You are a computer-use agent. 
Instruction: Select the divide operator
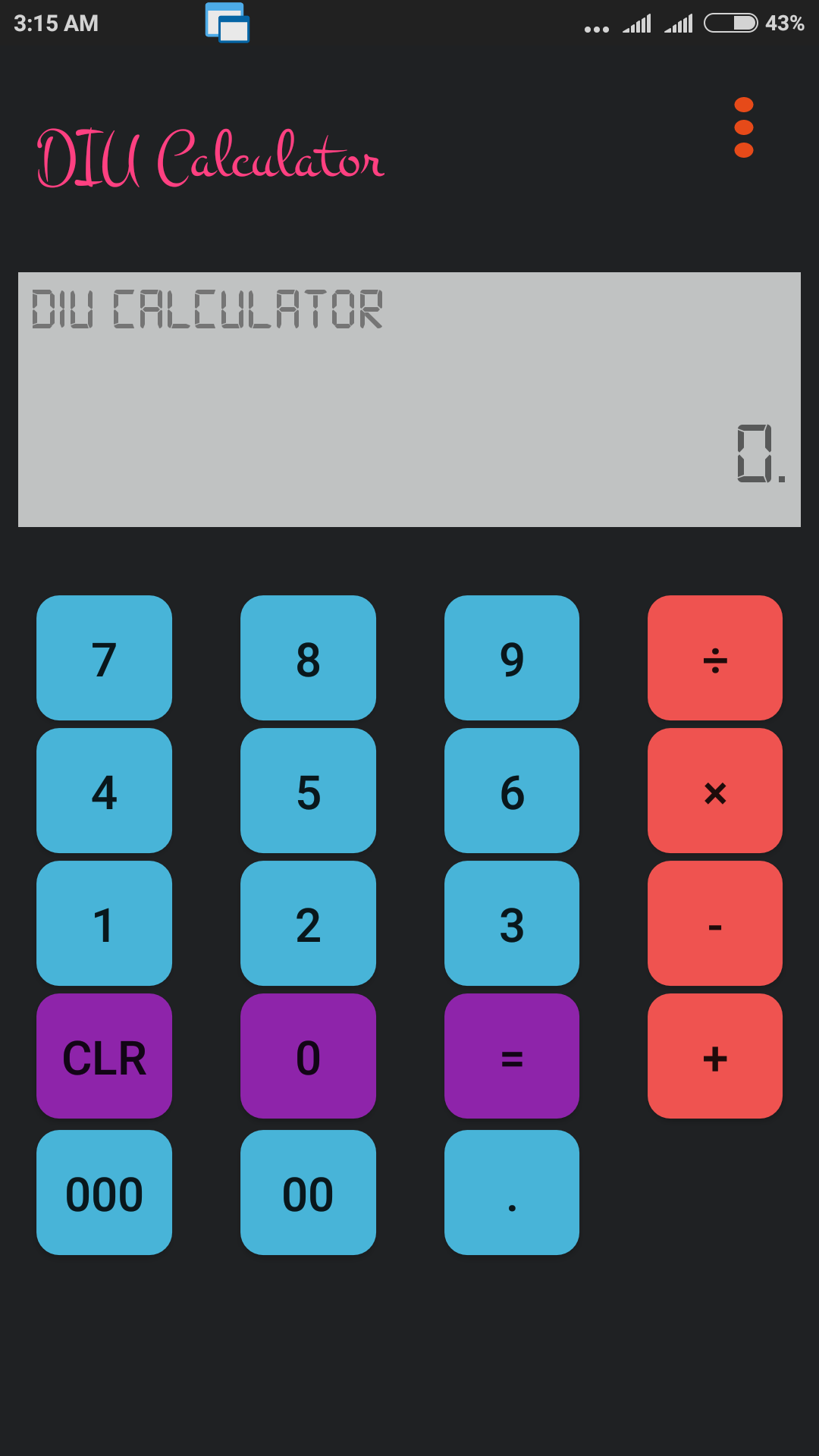tap(715, 657)
